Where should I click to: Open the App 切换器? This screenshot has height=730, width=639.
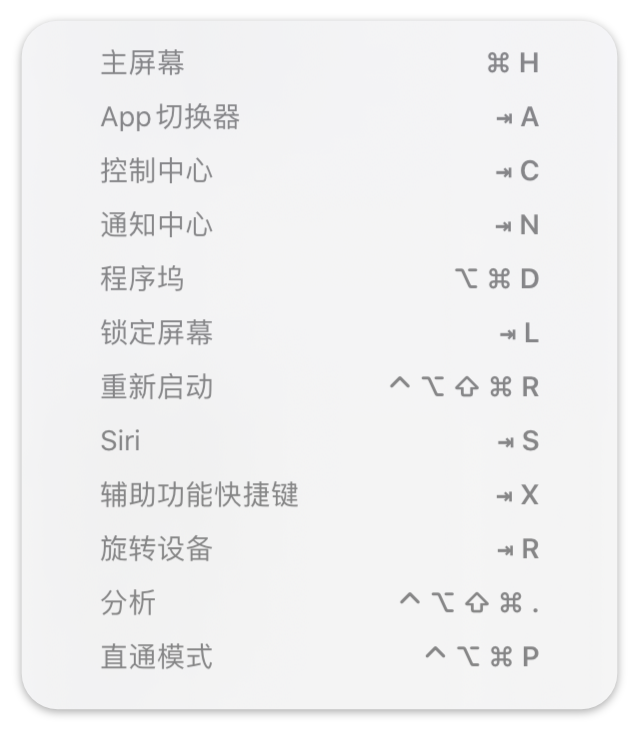[170, 118]
